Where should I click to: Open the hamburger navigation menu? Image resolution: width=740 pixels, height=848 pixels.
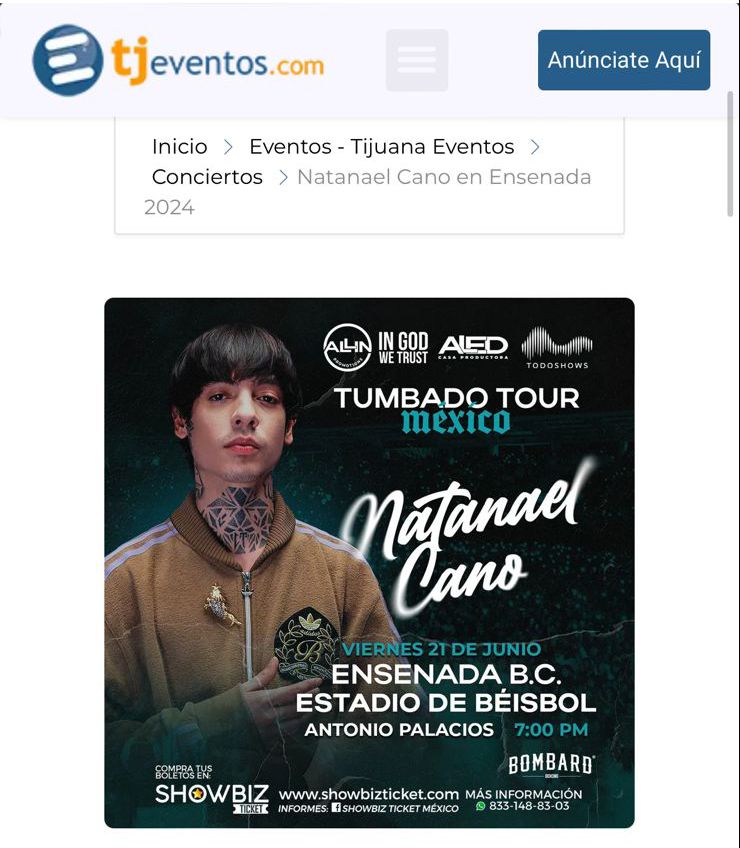(417, 60)
